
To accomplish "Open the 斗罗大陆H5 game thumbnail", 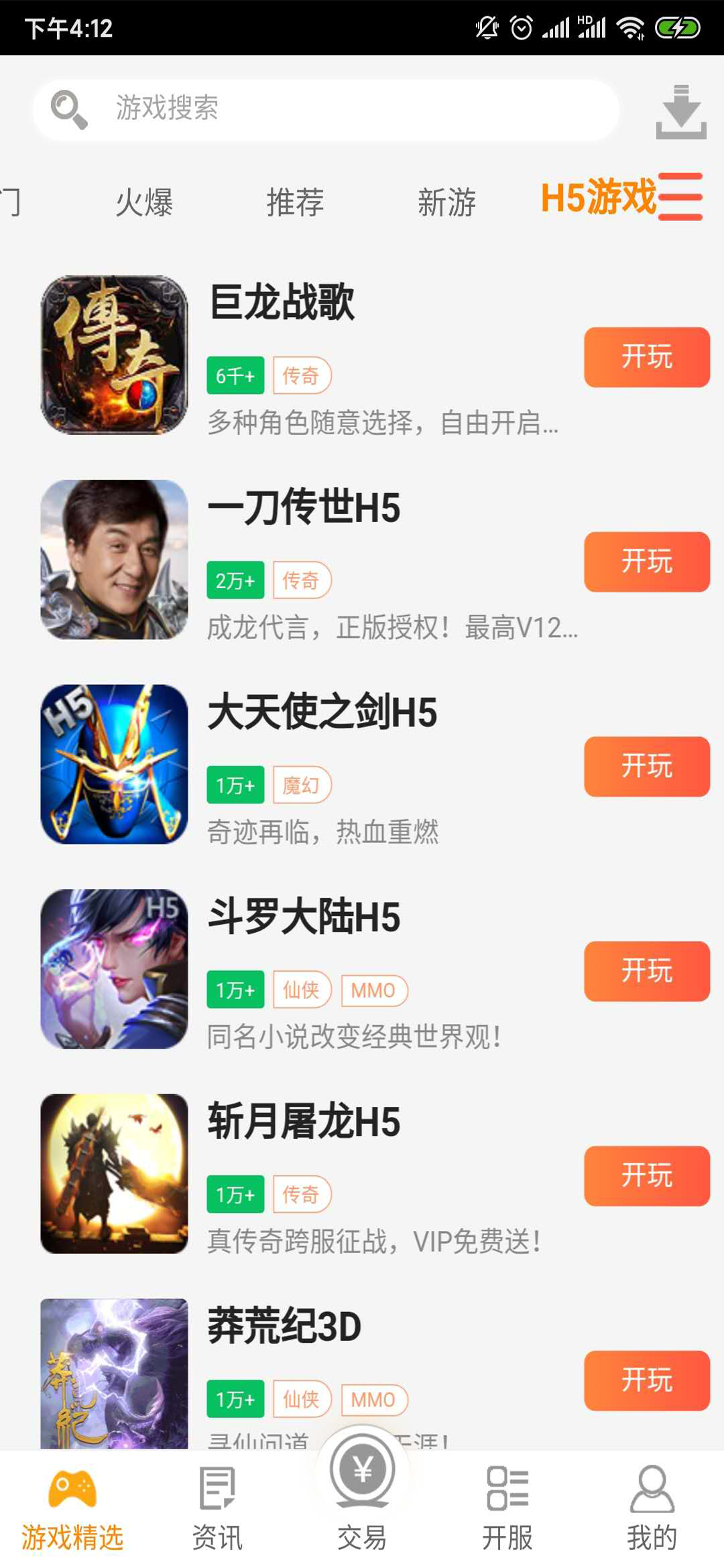I will pos(115,969).
